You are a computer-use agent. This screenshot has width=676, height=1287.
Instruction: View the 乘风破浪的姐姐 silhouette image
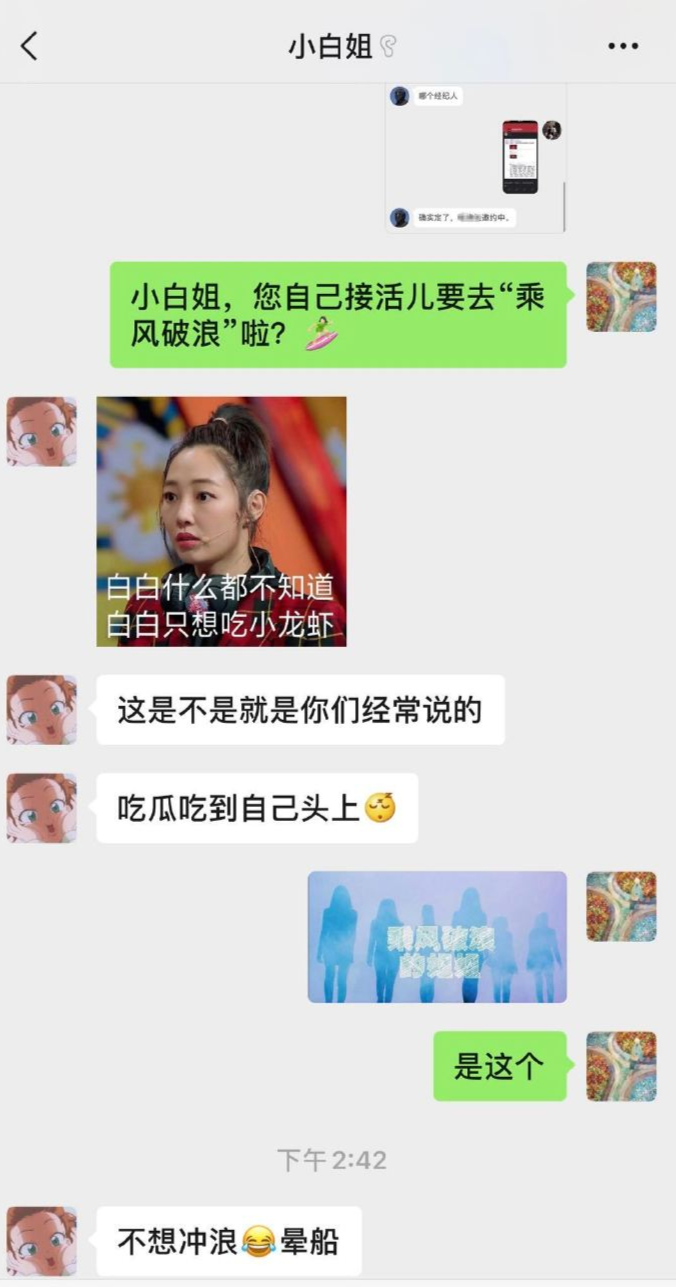tap(437, 936)
